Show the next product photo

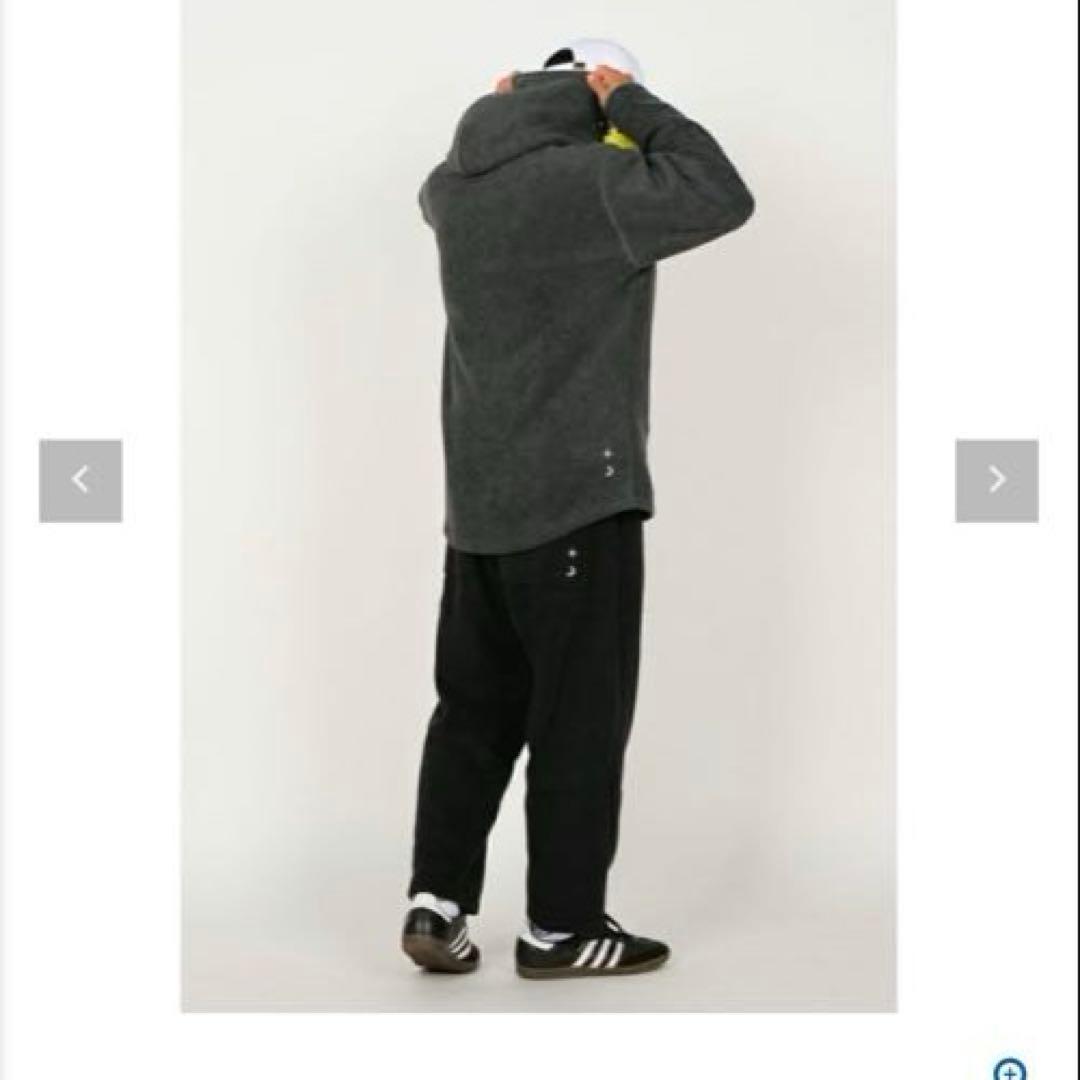(x=996, y=481)
